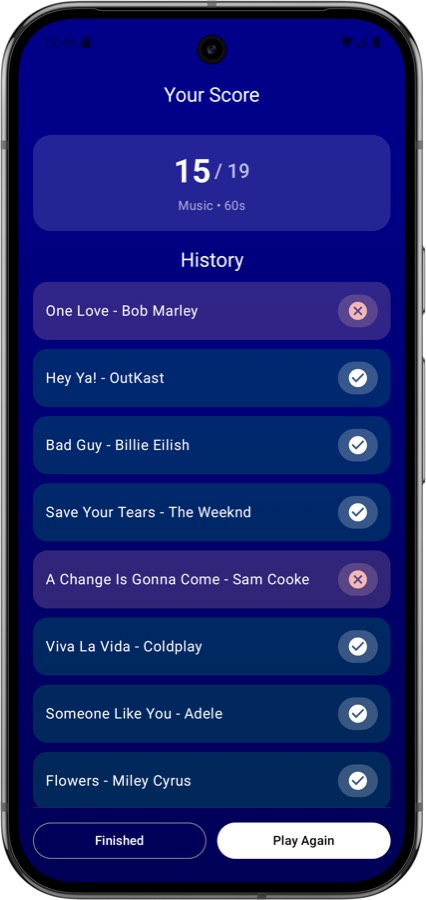
Task: Toggle the Viva La Vida - Coldplay checkmark
Action: [358, 646]
